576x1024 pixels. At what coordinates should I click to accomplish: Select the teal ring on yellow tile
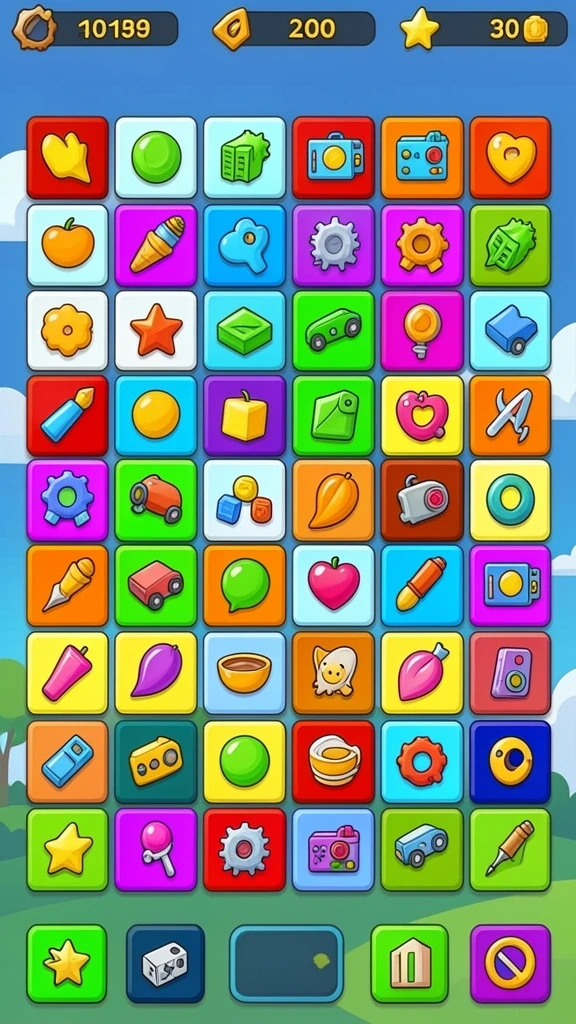[510, 500]
